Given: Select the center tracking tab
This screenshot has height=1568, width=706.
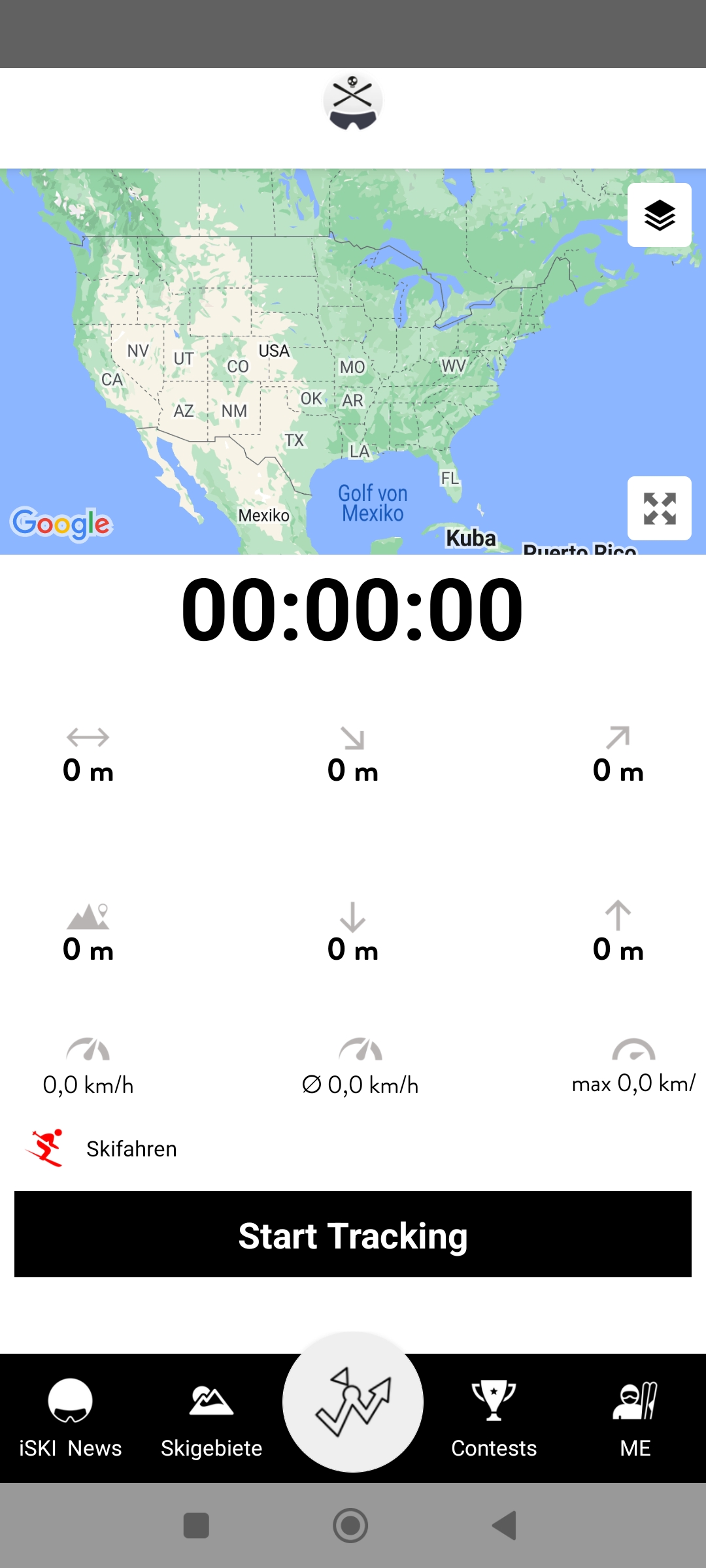Looking at the screenshot, I should 353,1402.
